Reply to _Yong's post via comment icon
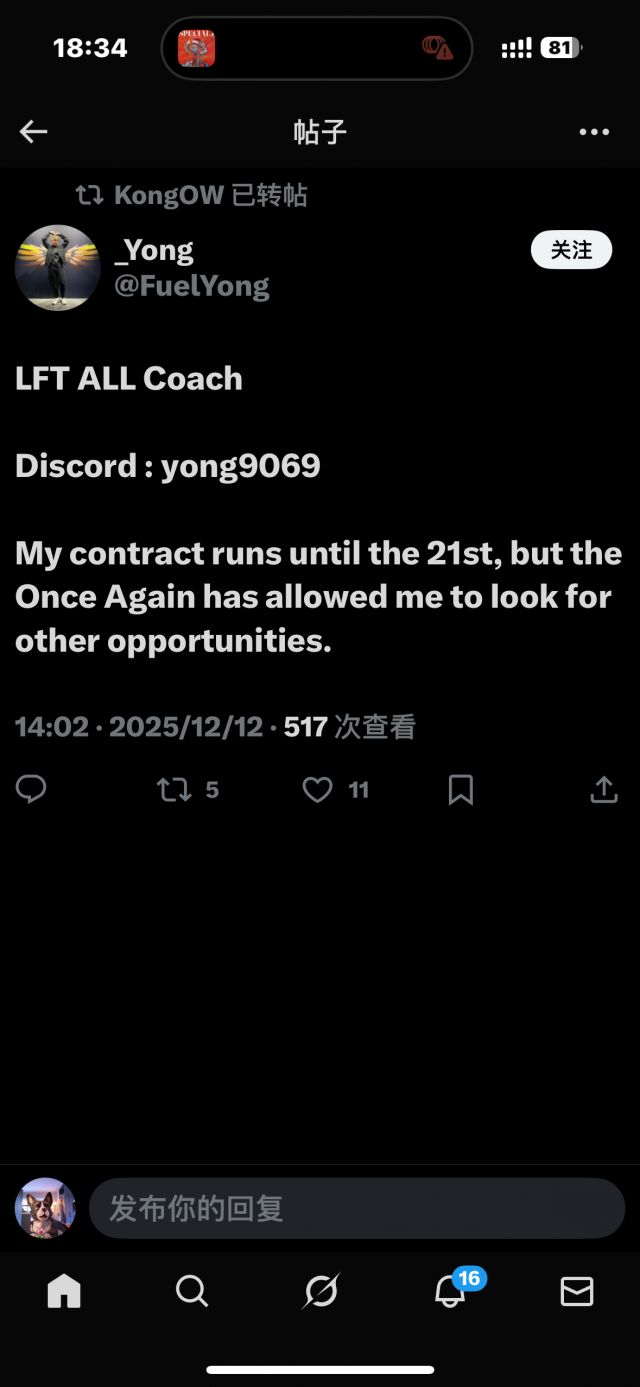This screenshot has width=640, height=1387. 31,790
